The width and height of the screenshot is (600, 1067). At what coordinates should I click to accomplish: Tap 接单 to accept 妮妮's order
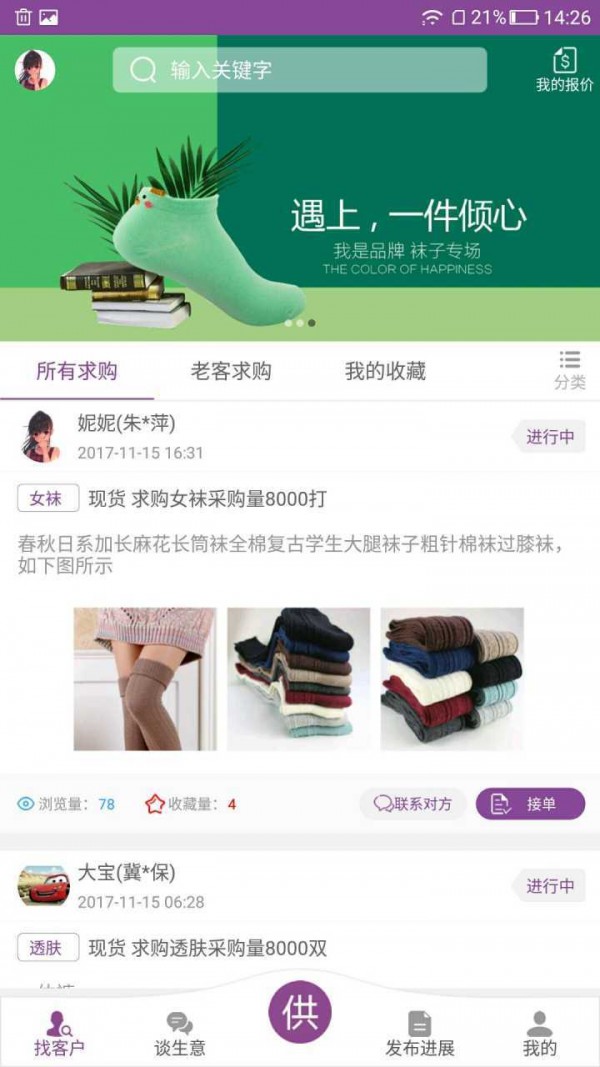[529, 804]
